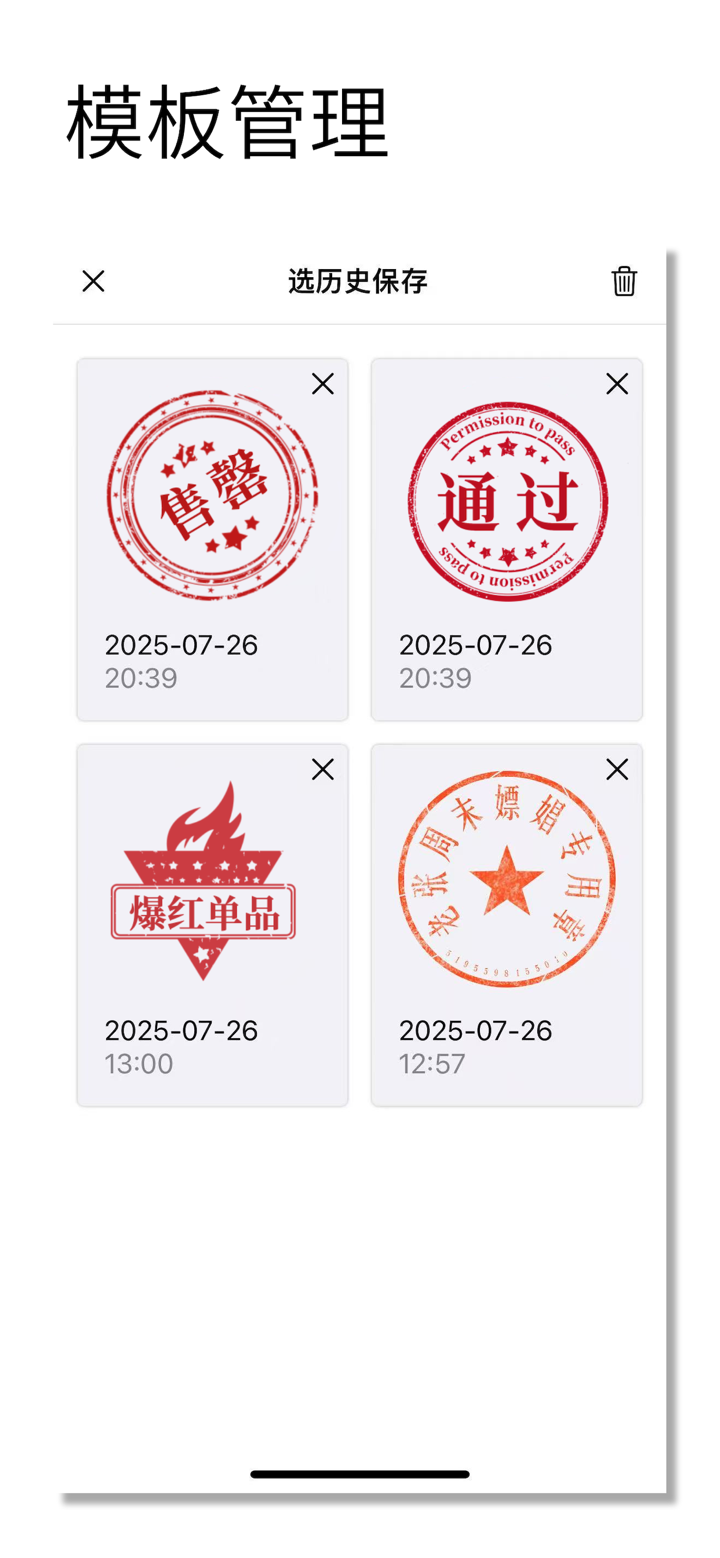
Task: Remove the 售罄 stamp template
Action: click(322, 383)
